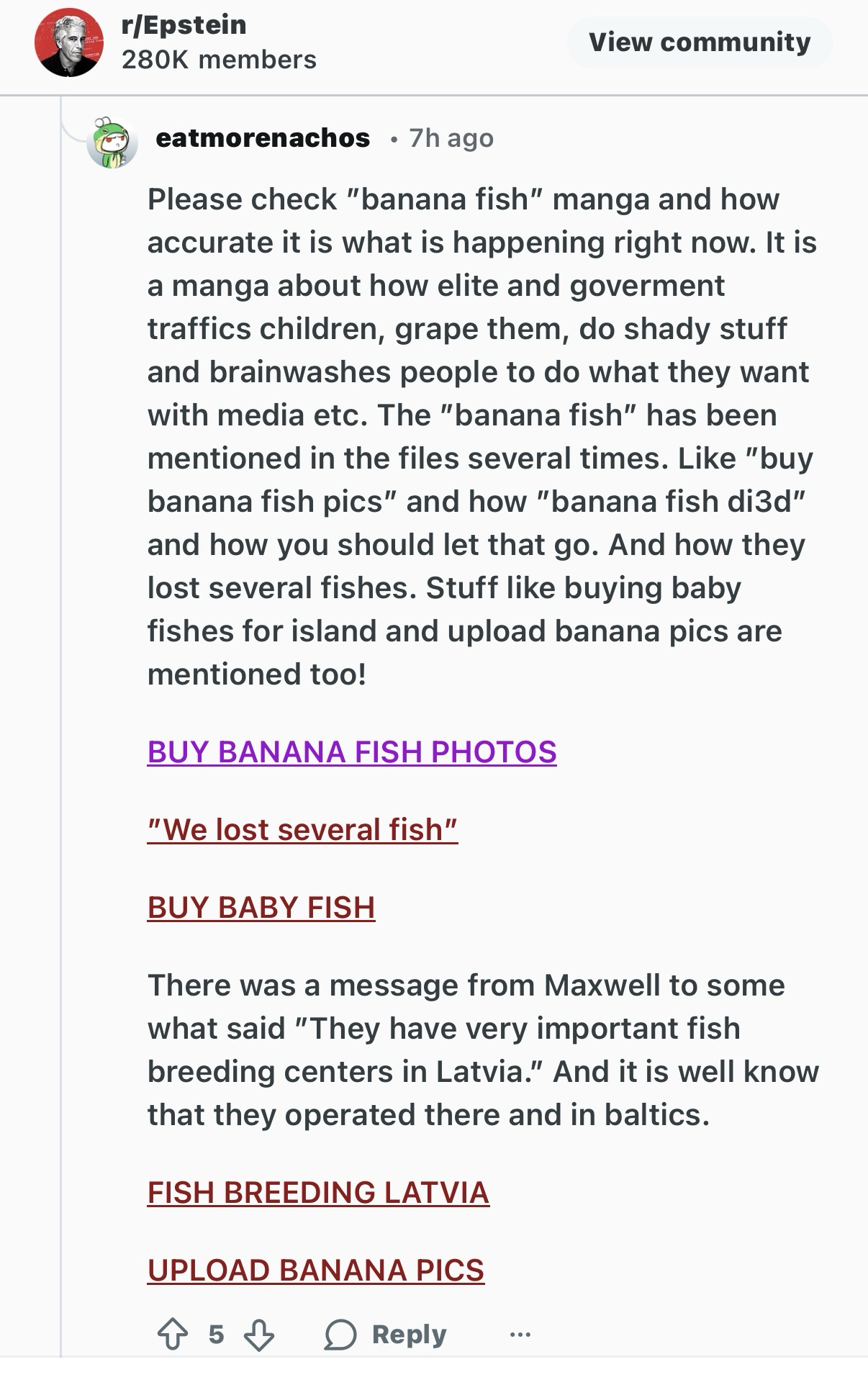Open the r/Epstein community name
The image size is (868, 1385).
click(x=184, y=25)
